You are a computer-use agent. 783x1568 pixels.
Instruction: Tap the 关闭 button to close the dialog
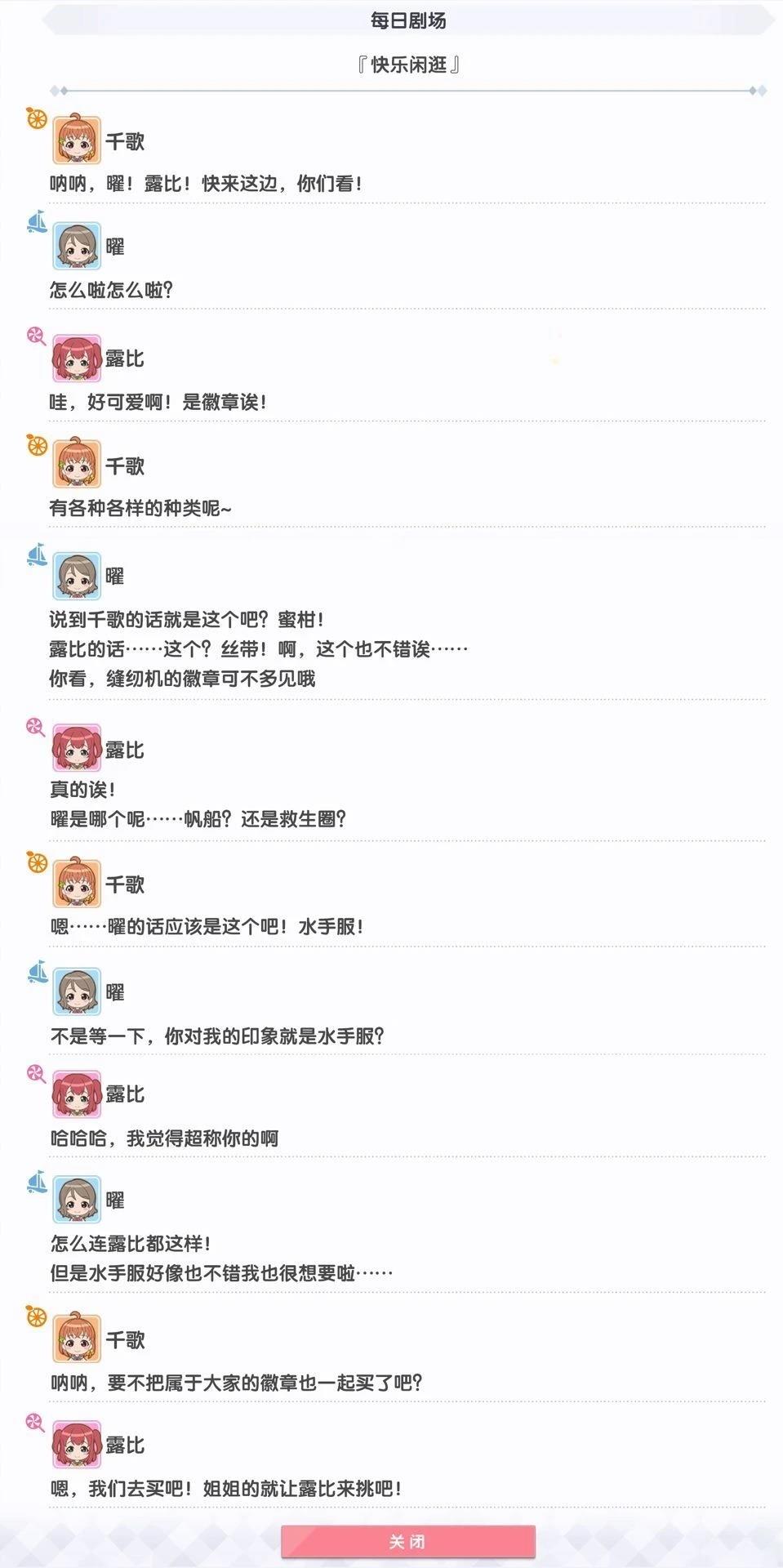coord(408,1541)
